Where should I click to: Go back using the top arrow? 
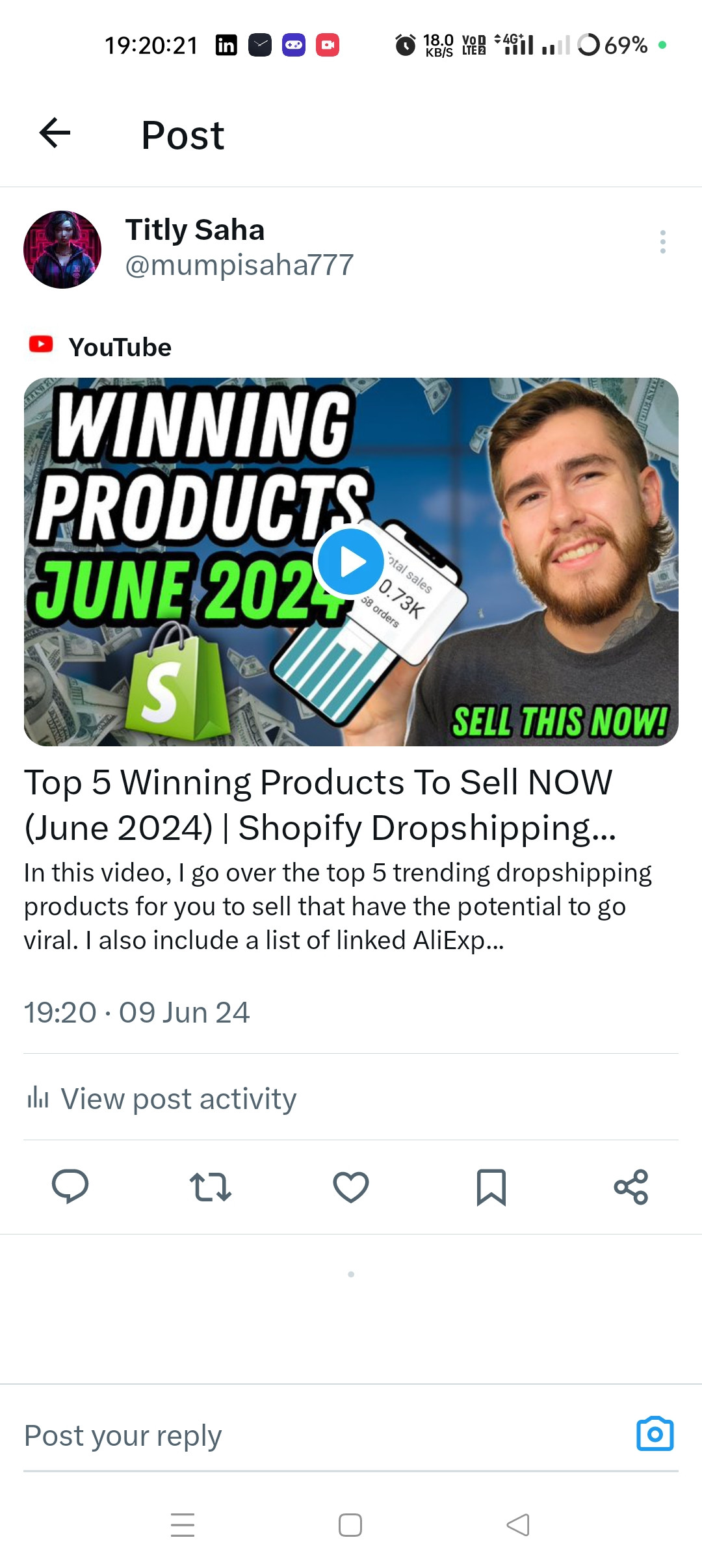(55, 133)
